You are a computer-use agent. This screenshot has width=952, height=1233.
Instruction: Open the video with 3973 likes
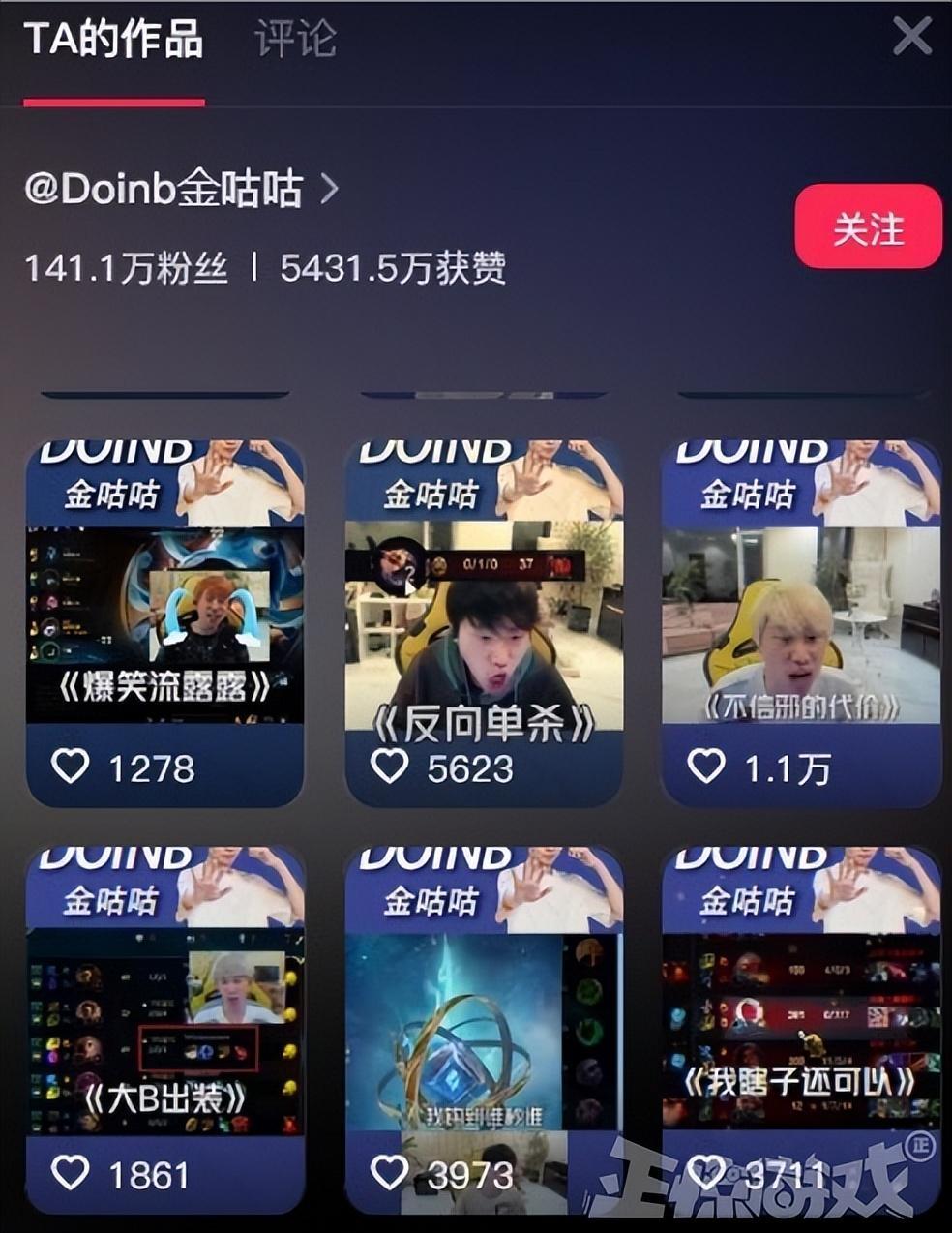(484, 1031)
